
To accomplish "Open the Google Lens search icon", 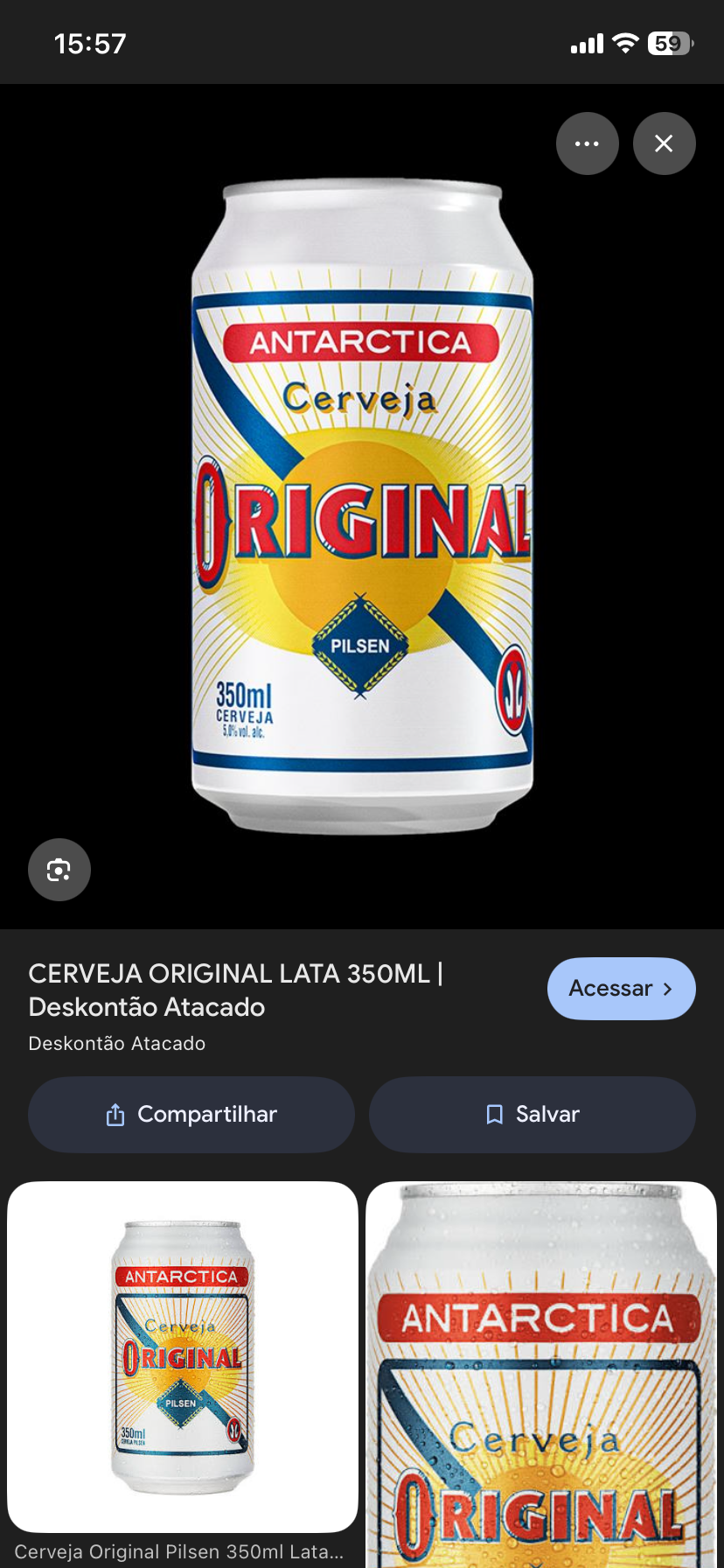I will (x=59, y=870).
